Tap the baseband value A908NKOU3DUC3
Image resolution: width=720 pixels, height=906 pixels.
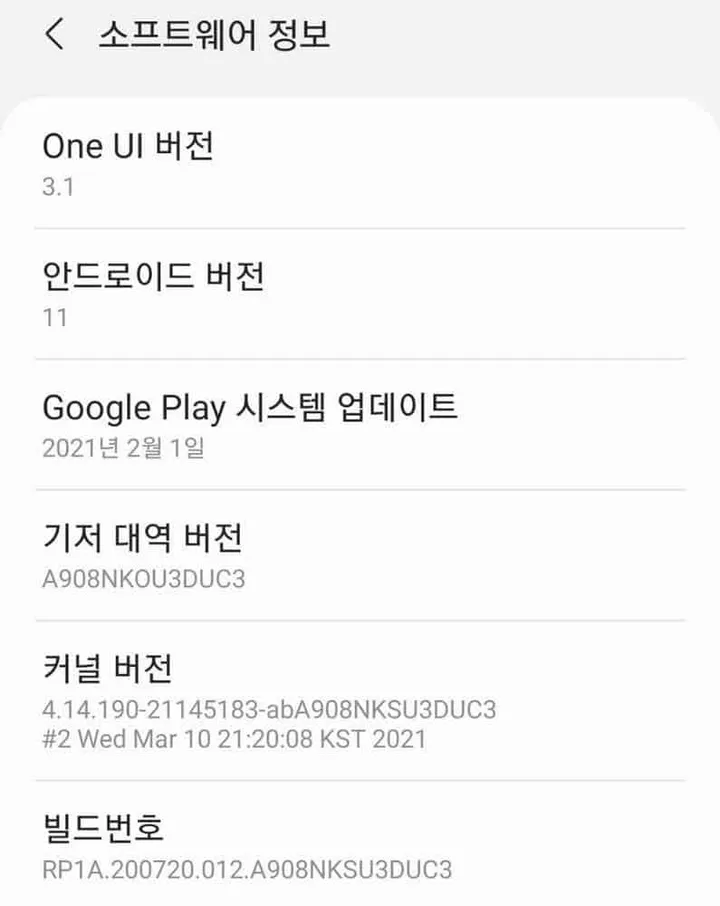[x=142, y=577]
